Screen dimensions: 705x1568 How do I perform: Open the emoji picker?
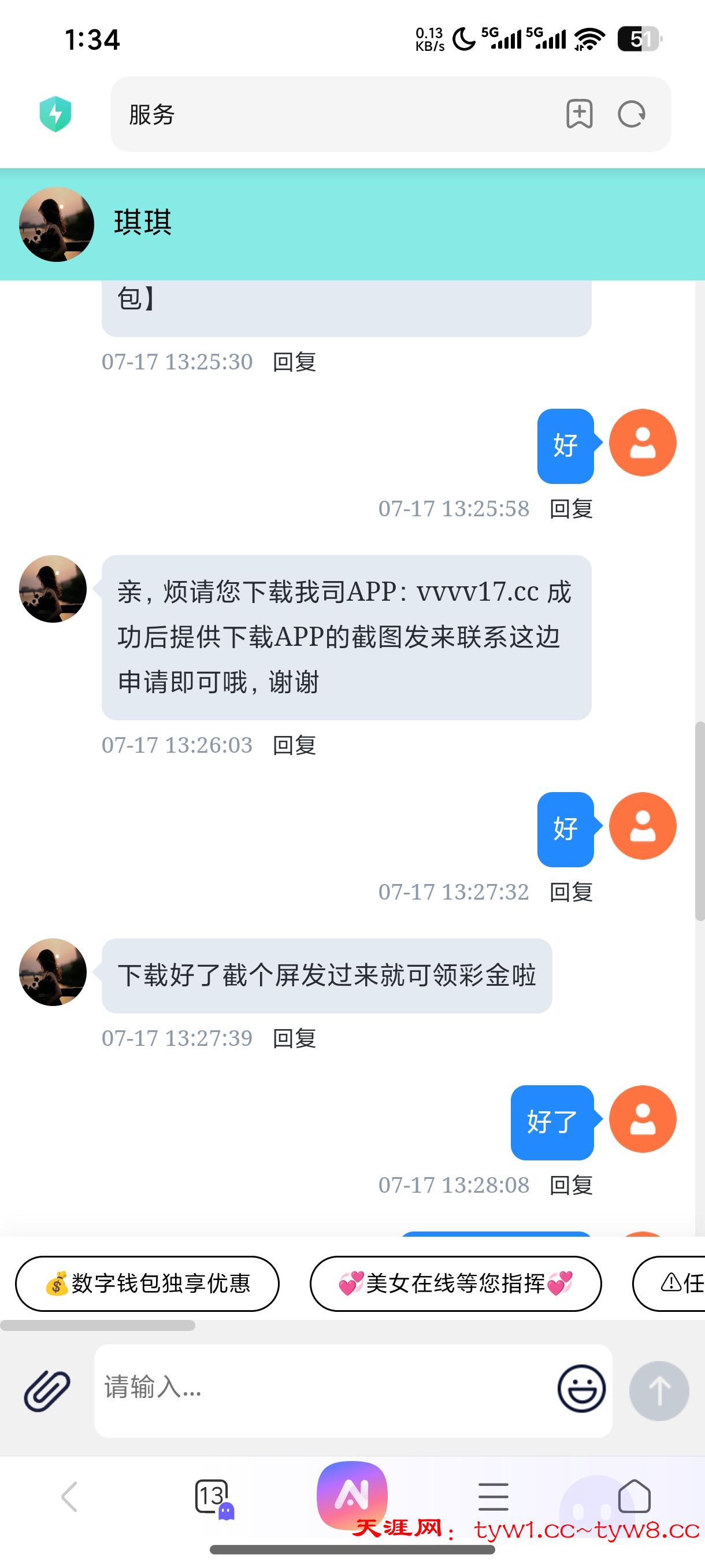pos(581,1388)
